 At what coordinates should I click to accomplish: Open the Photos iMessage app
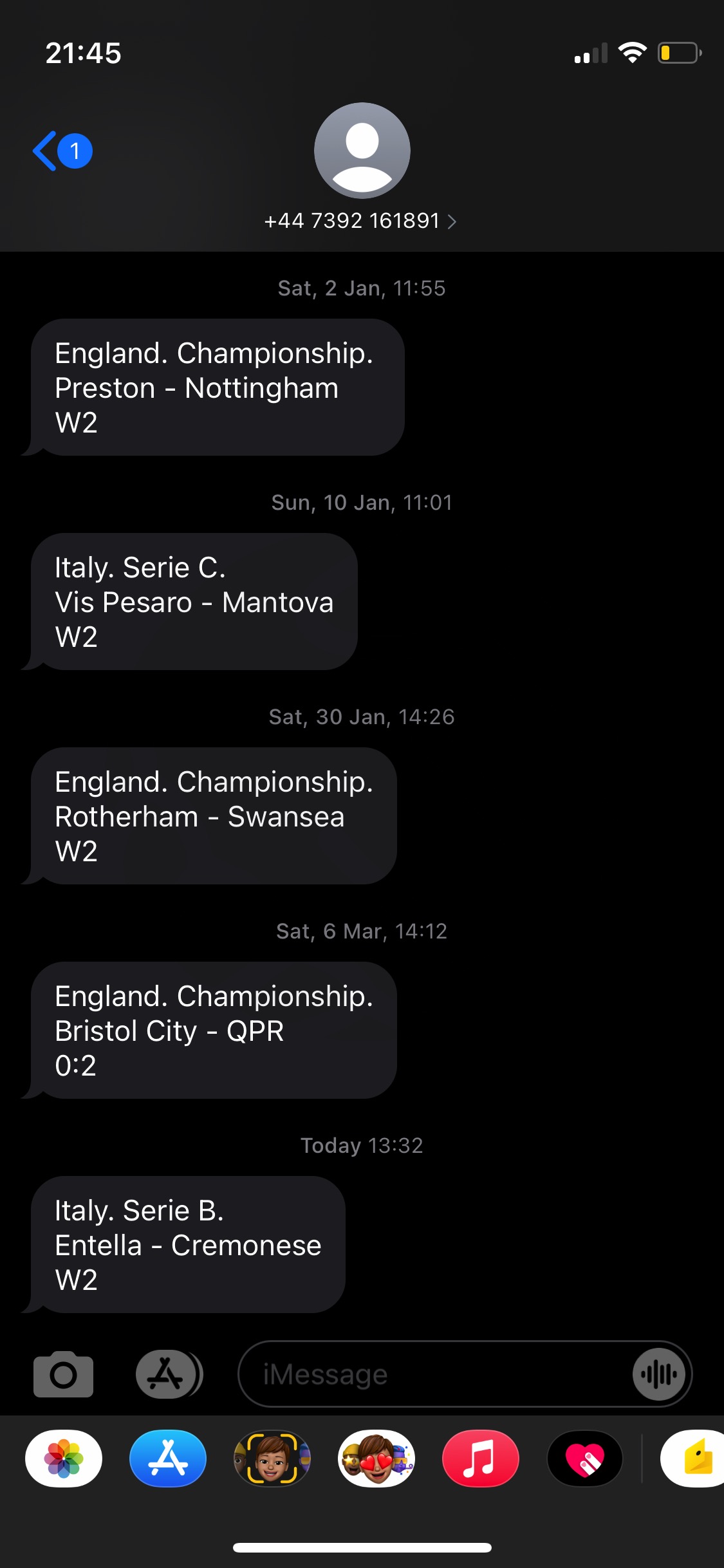pyautogui.click(x=64, y=1459)
